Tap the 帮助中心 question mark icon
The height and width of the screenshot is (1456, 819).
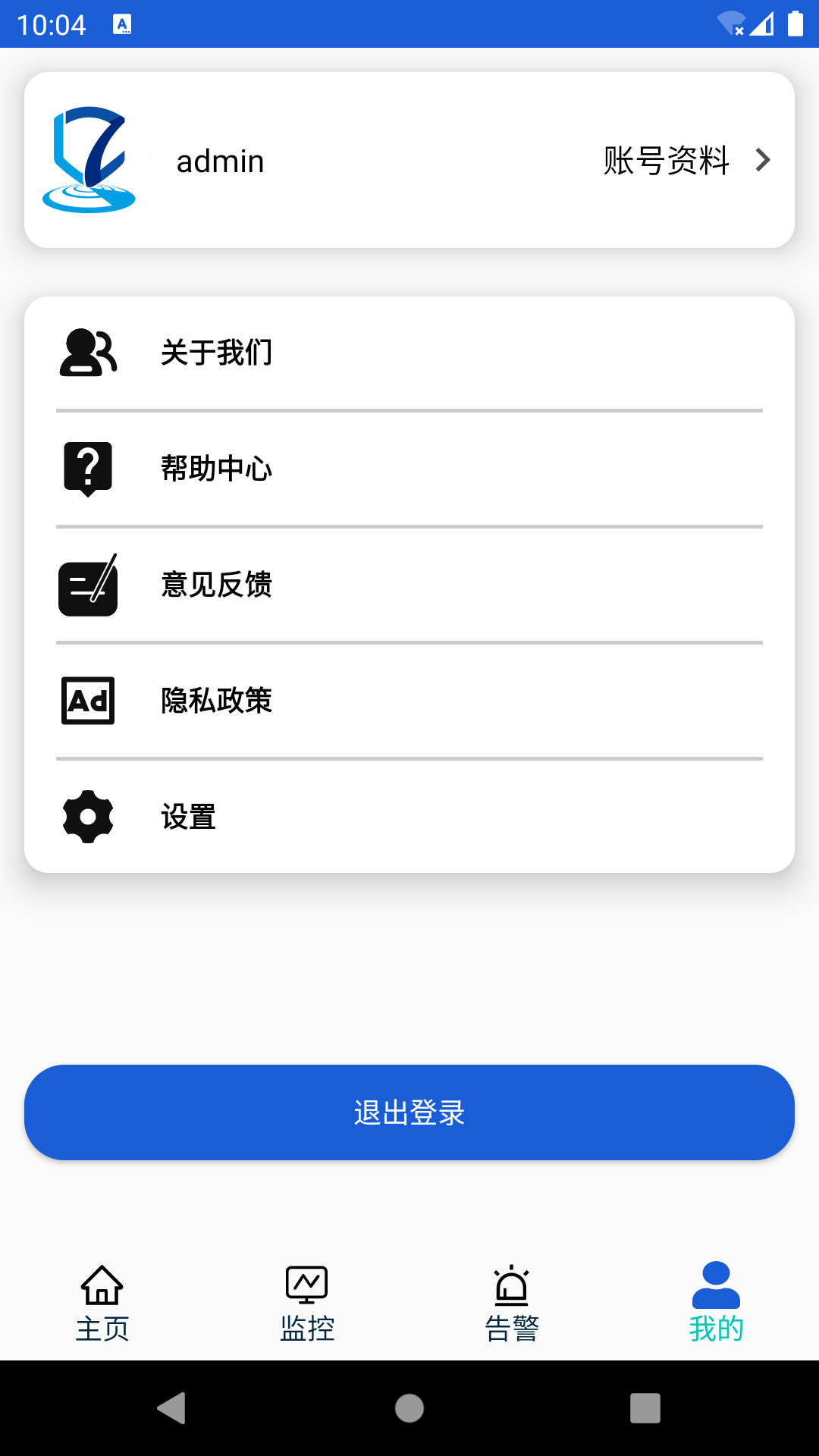(x=86, y=469)
